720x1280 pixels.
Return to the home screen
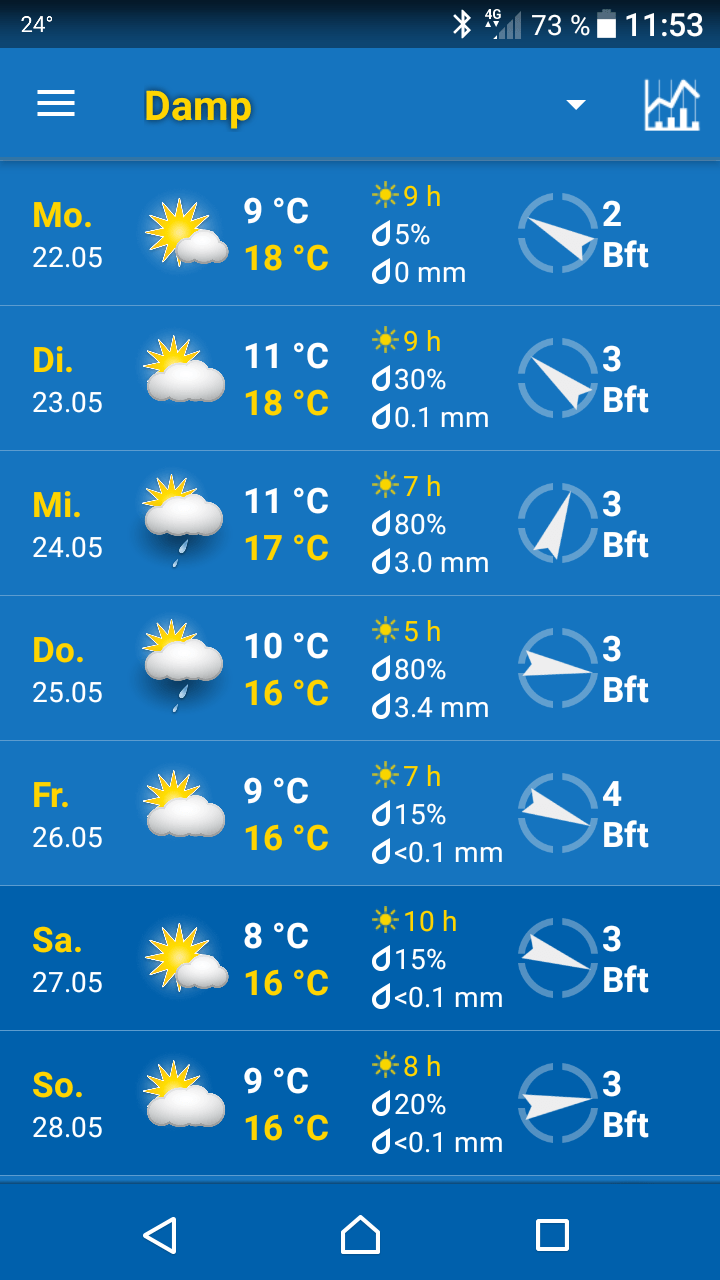tap(360, 1235)
